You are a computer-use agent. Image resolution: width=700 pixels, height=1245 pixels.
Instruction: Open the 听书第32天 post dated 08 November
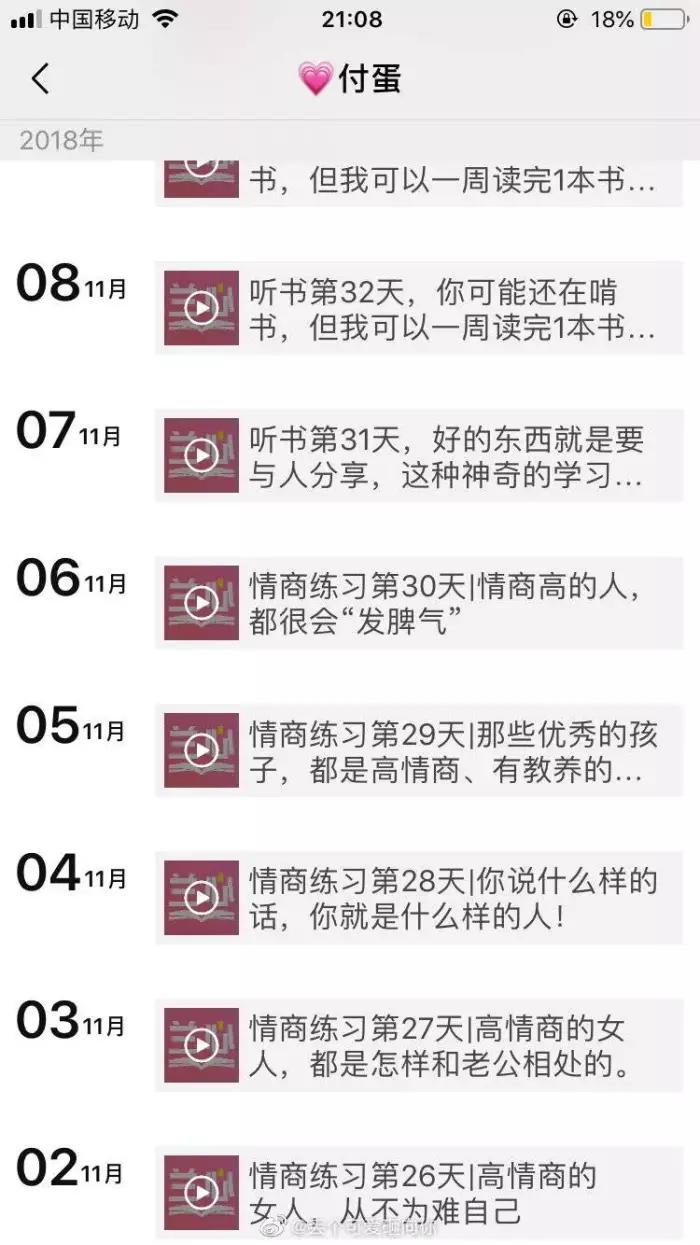[x=420, y=309]
